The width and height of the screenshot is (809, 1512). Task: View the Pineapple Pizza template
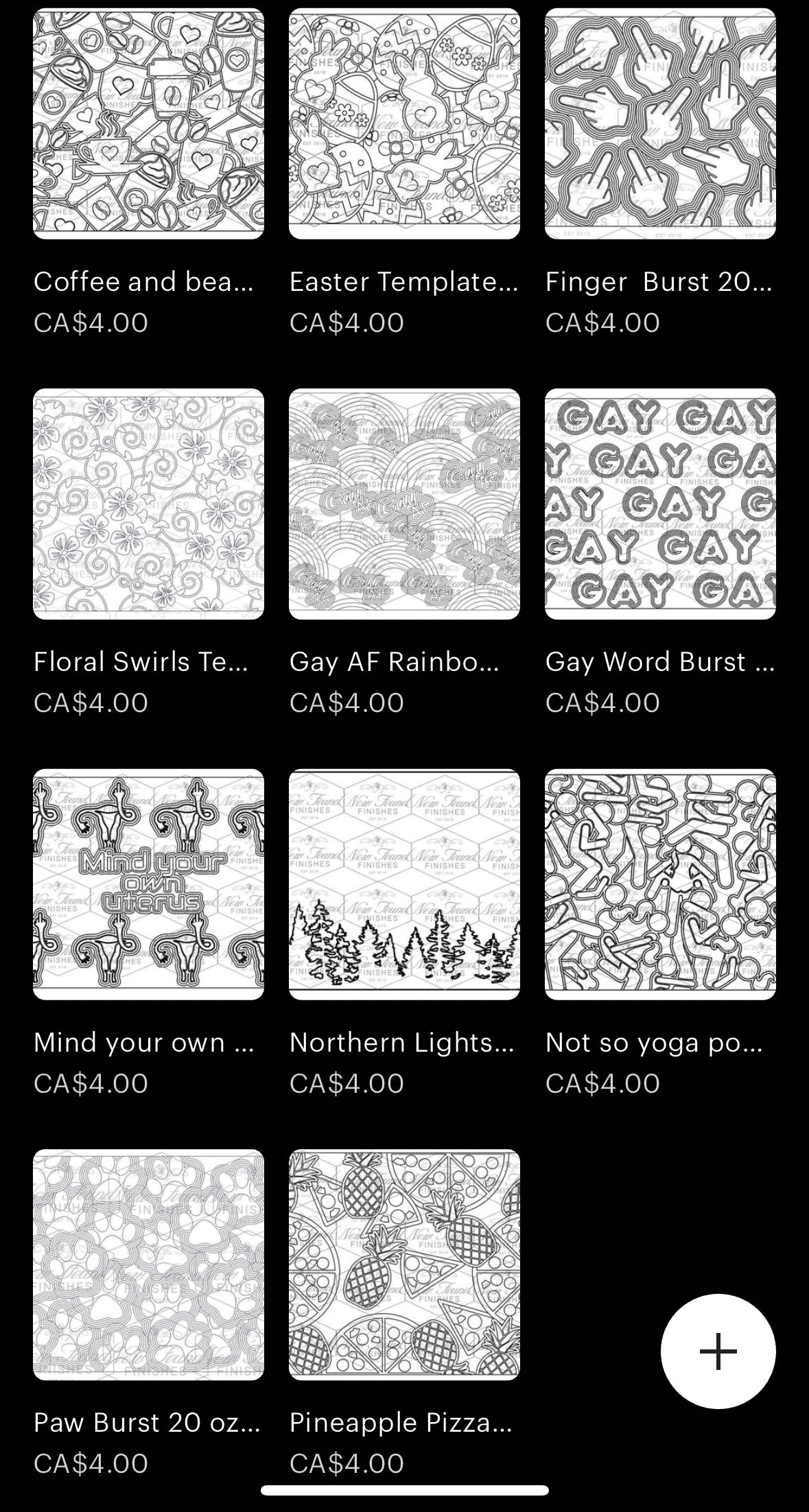tap(404, 1264)
